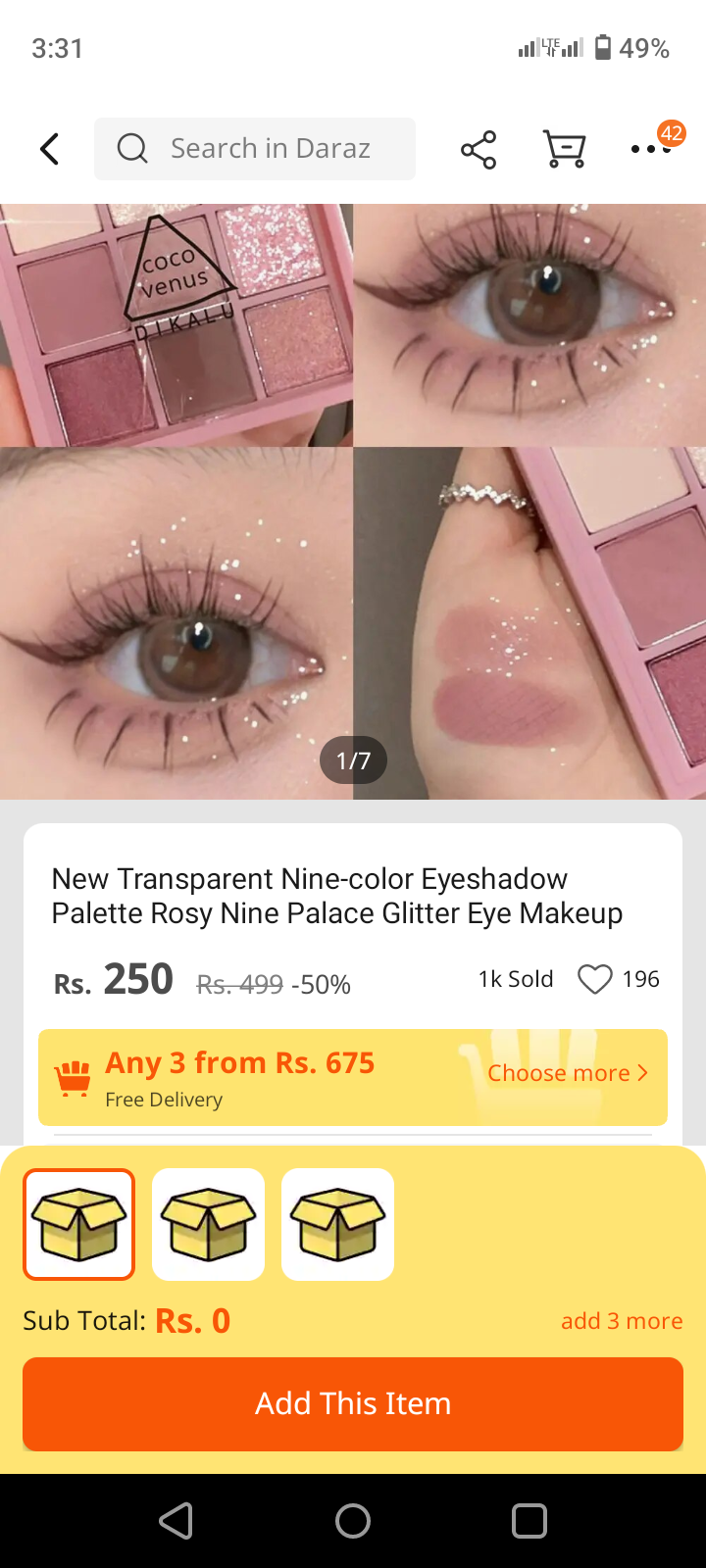Open the shopping cart
This screenshot has height=1568, width=706.
pyautogui.click(x=565, y=149)
